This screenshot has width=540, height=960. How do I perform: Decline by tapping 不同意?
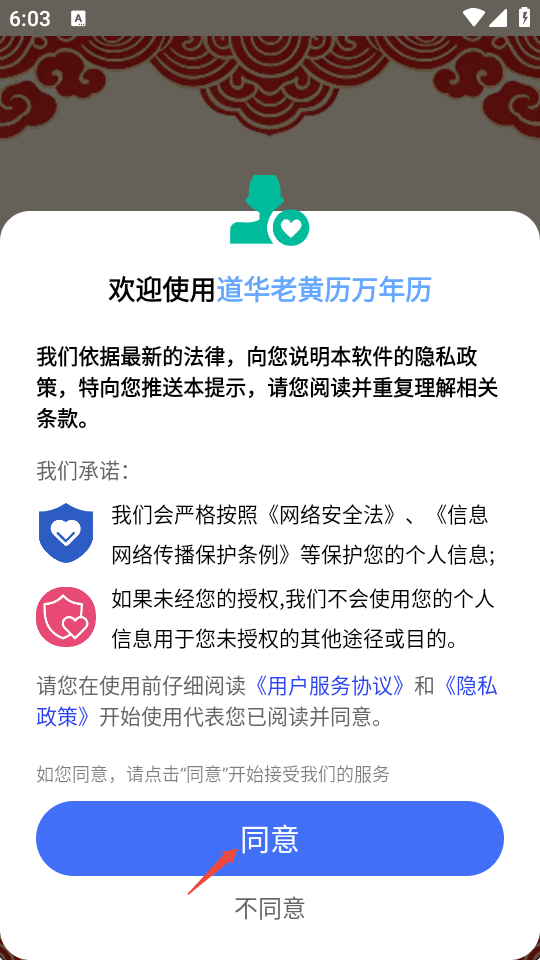click(270, 908)
